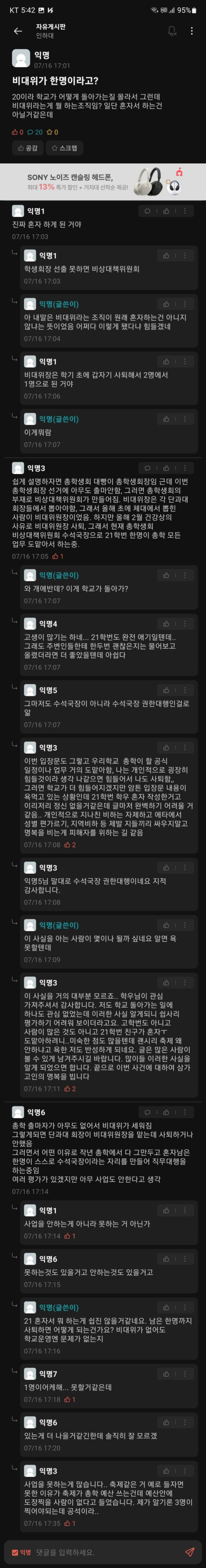Like the 학생회장 선출 못하면 reply

click(x=166, y=256)
